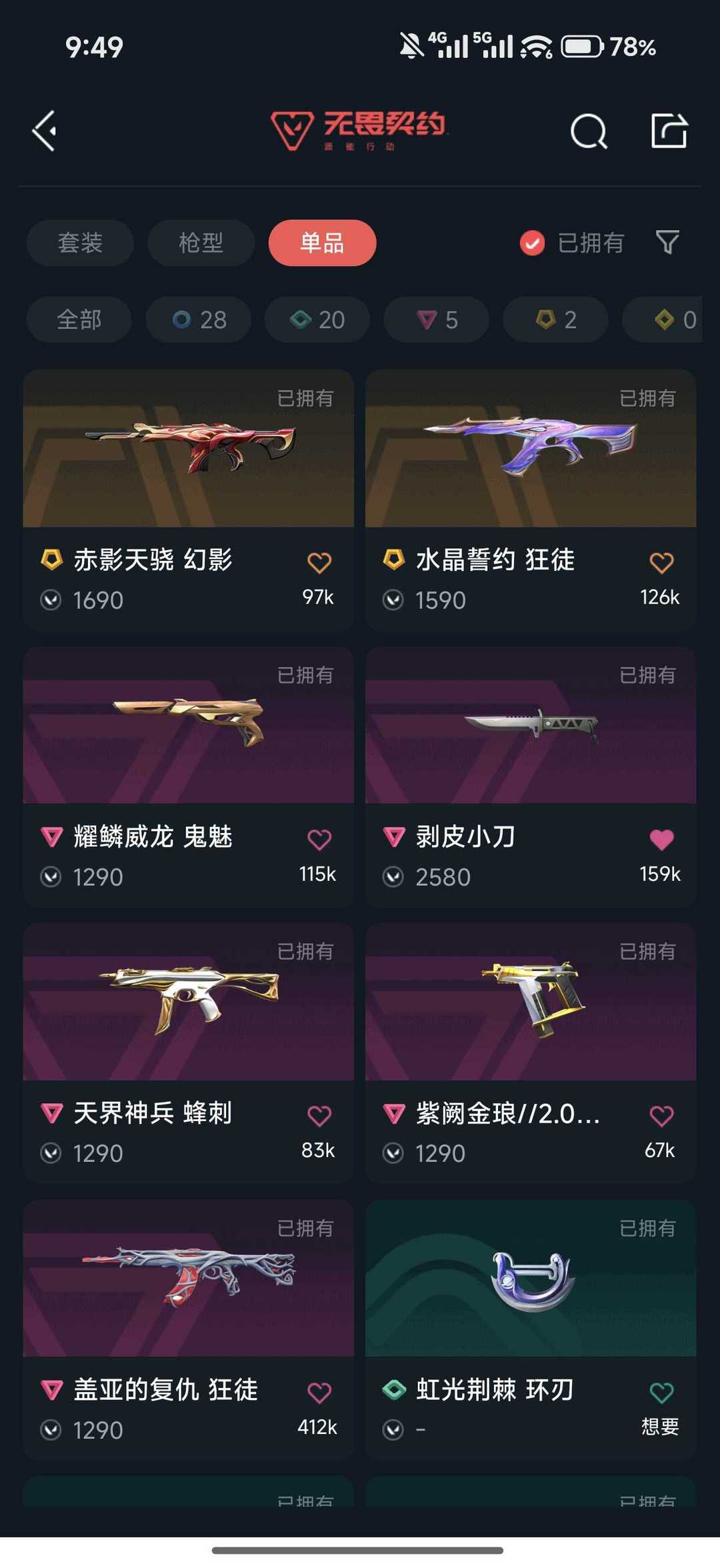Filter by the pink rarity chip showing 5

pyautogui.click(x=437, y=319)
